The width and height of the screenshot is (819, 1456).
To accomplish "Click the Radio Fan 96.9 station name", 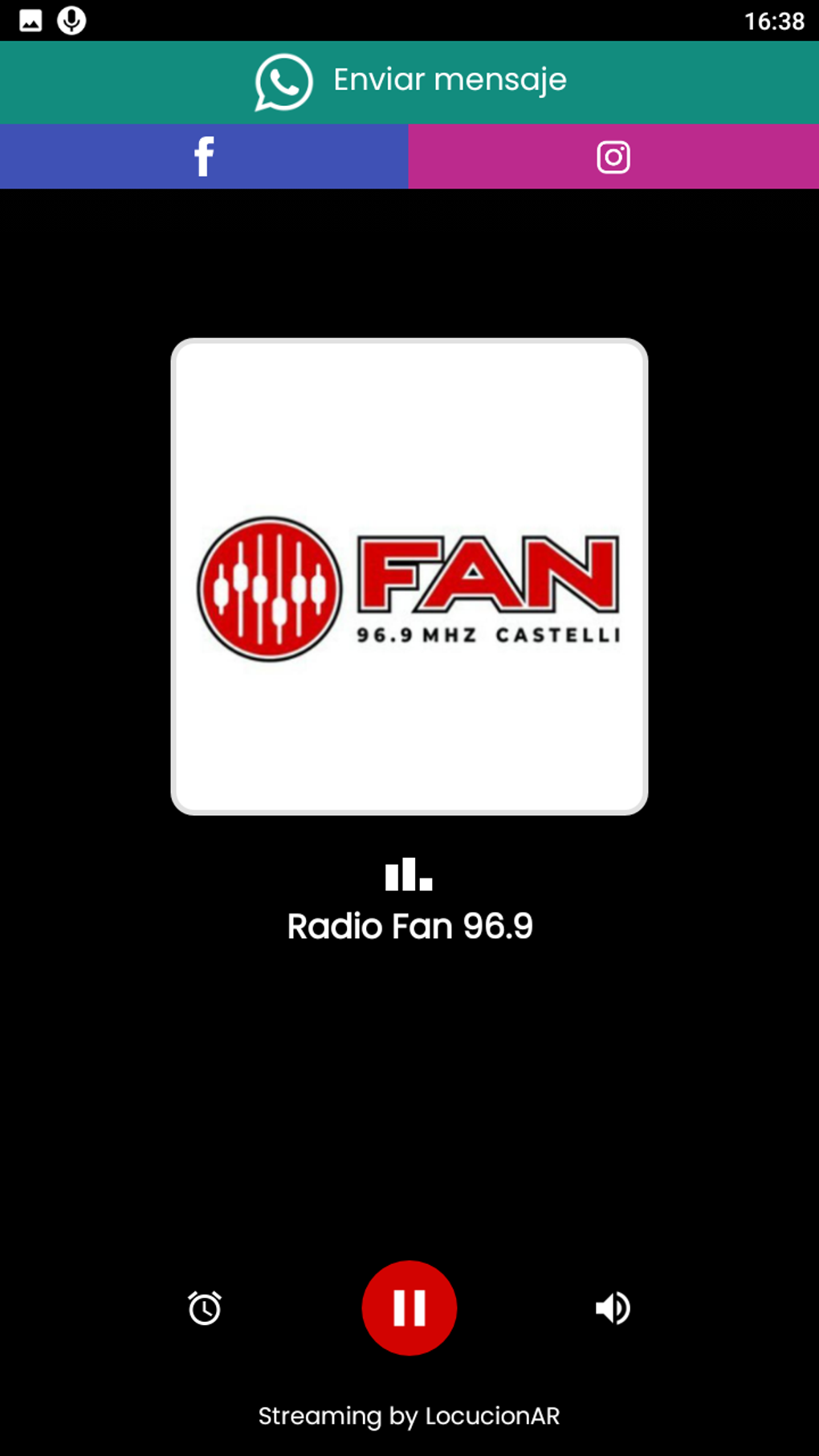I will pos(409,926).
